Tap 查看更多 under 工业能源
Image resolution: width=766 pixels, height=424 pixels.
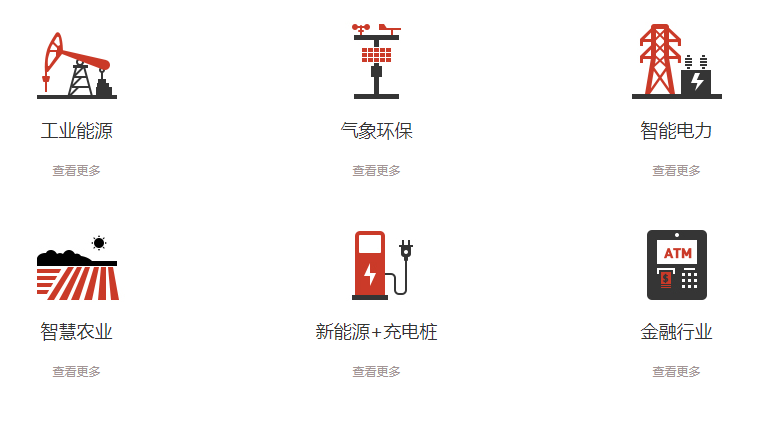click(x=77, y=171)
